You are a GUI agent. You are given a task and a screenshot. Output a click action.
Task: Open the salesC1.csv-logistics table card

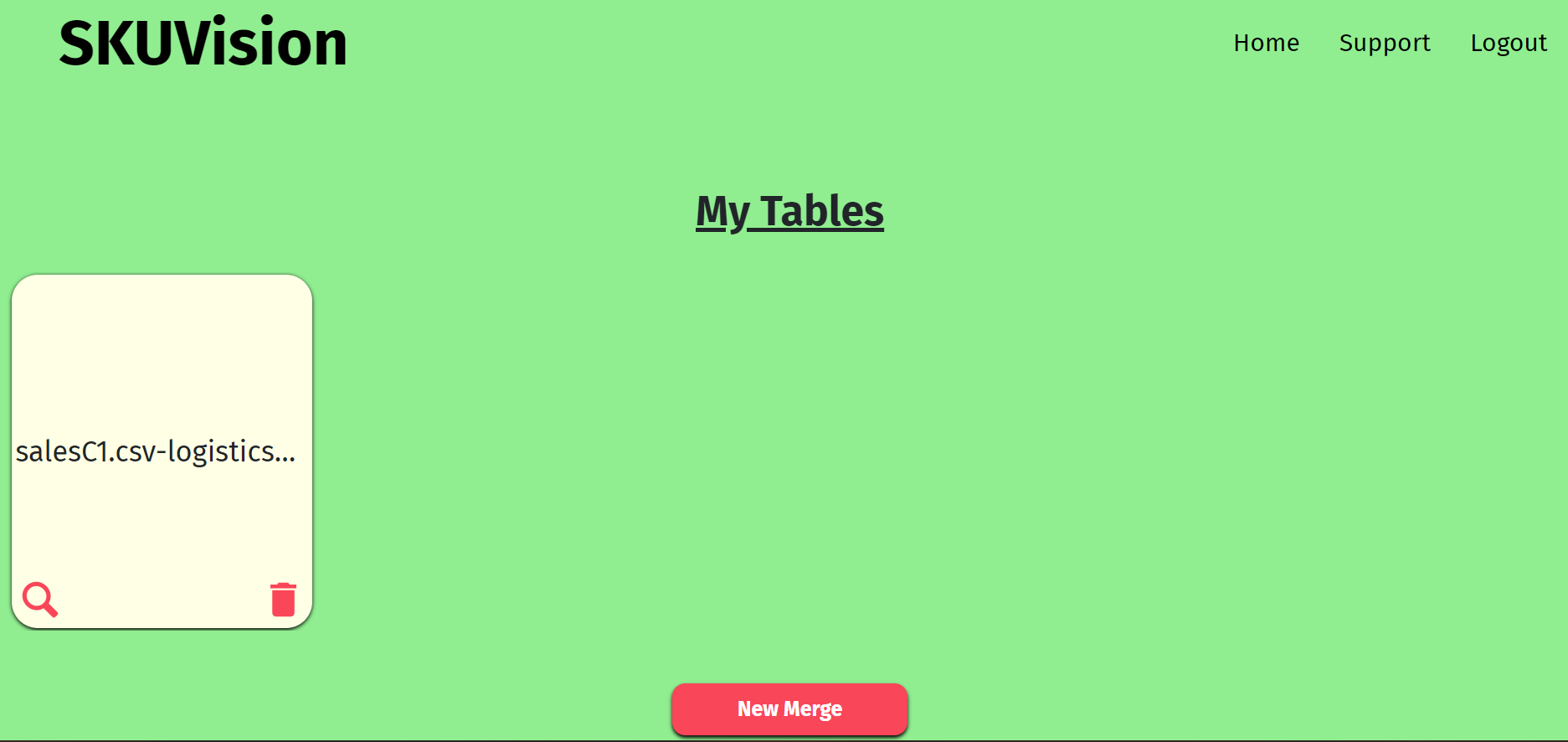click(x=156, y=451)
